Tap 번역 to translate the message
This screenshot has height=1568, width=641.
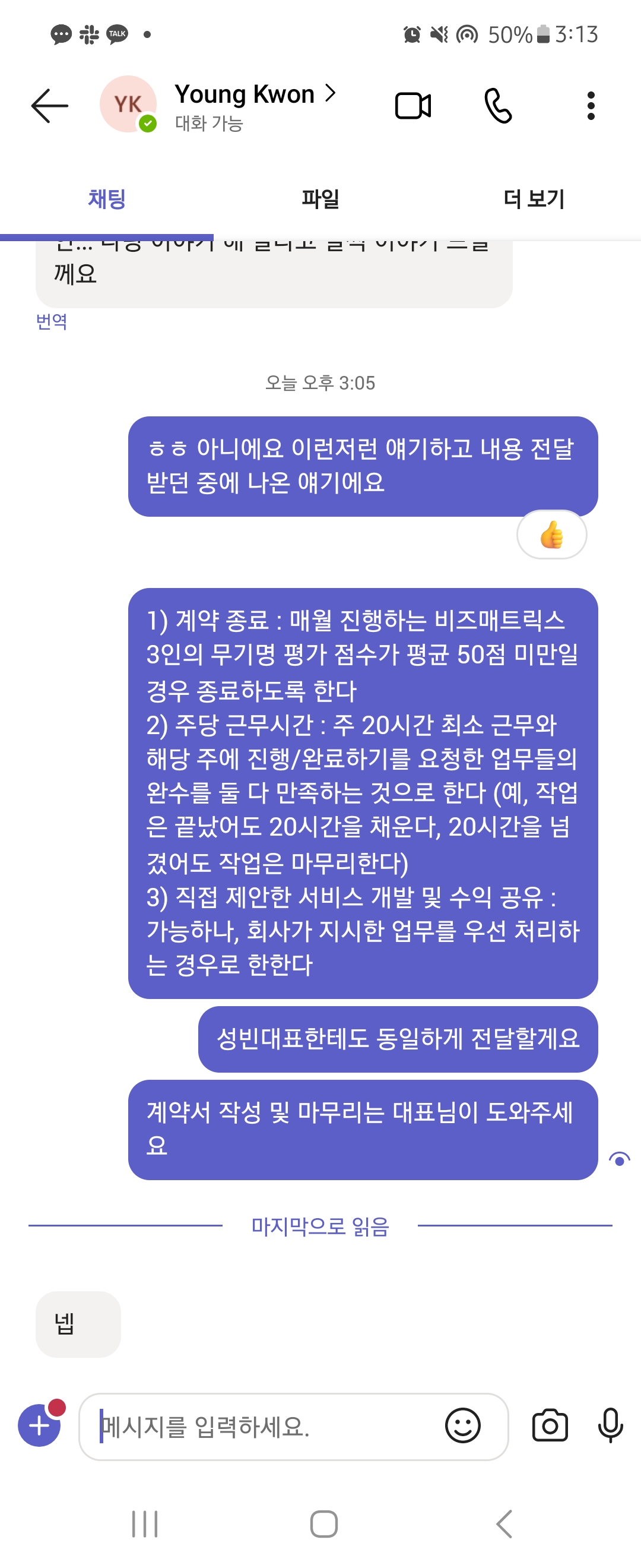(x=52, y=321)
